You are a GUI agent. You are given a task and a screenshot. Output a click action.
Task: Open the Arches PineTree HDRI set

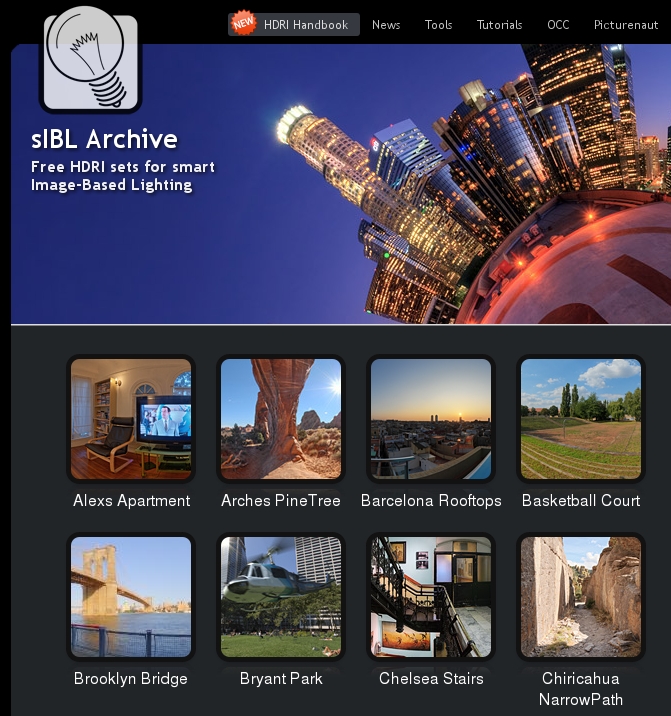[281, 419]
